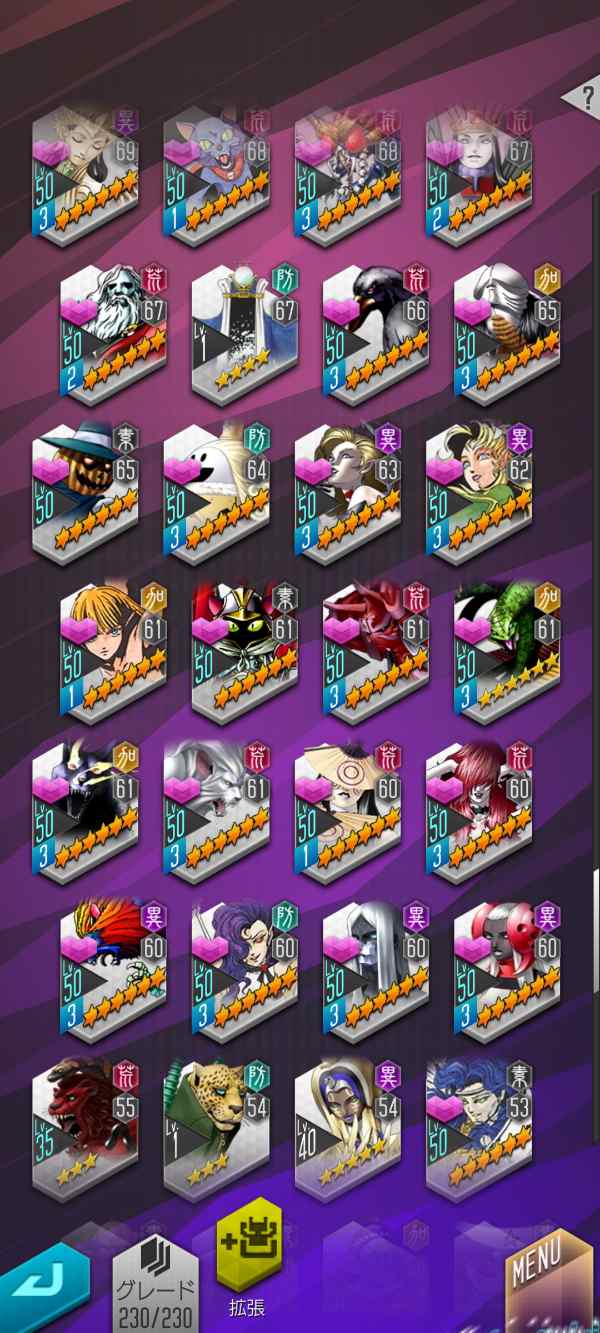Select the blue-haired demon card grade 53
This screenshot has width=600, height=1333.
point(480,1130)
